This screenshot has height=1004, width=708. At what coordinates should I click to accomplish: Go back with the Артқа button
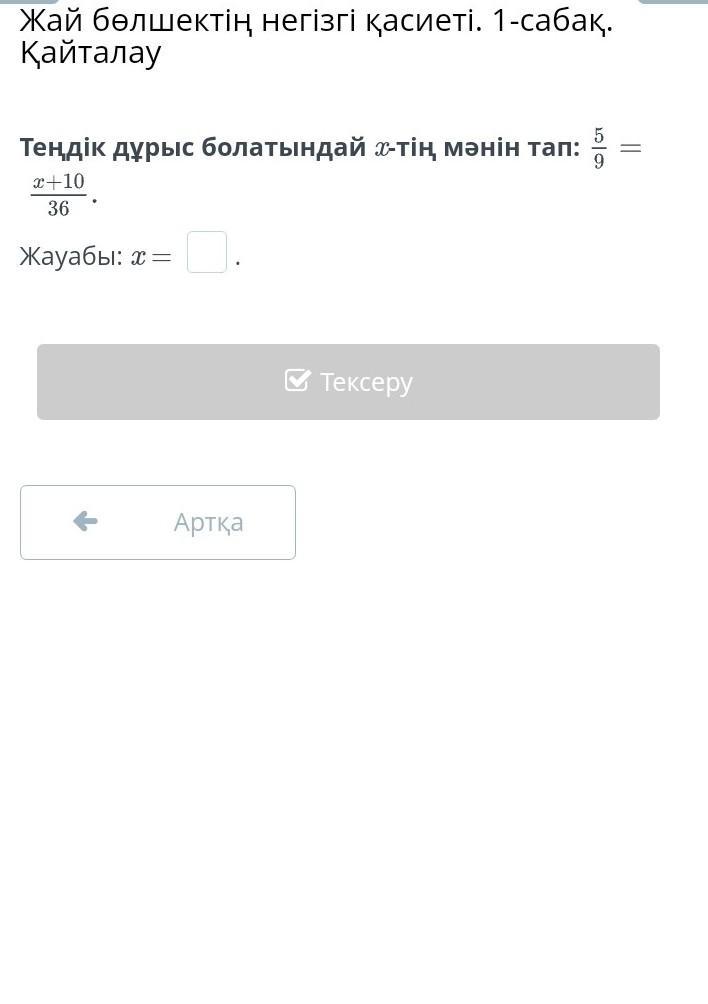tap(158, 522)
